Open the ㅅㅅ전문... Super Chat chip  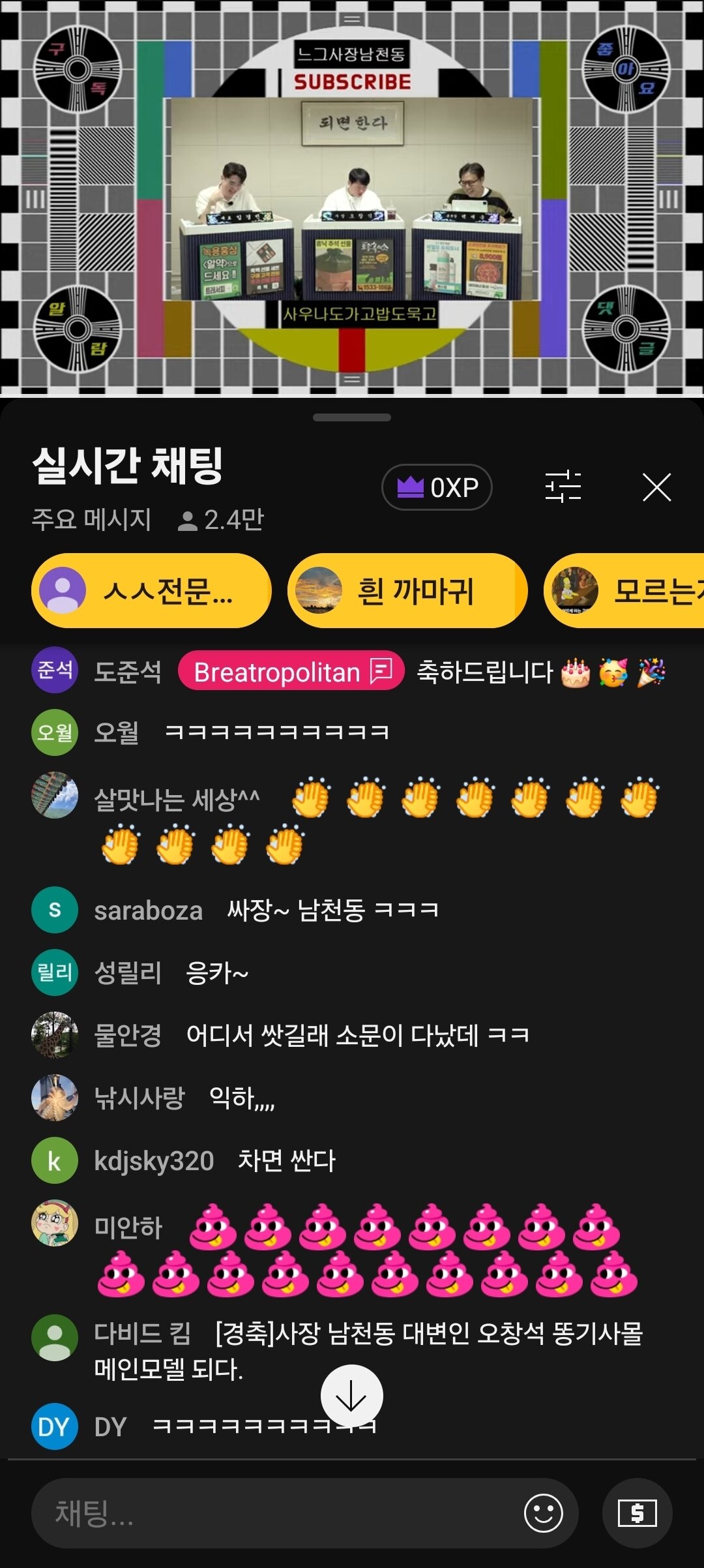(x=151, y=591)
